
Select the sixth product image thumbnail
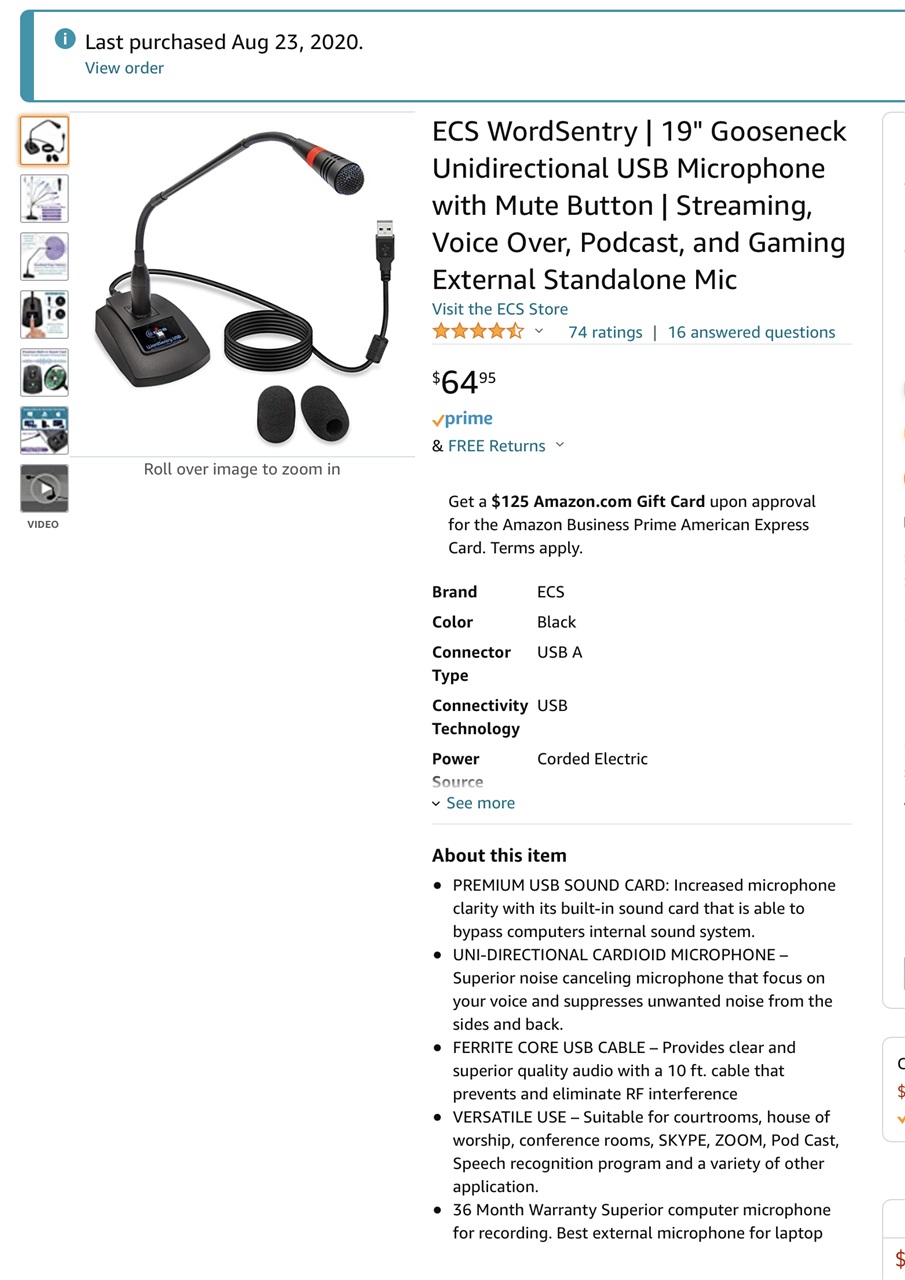point(44,431)
